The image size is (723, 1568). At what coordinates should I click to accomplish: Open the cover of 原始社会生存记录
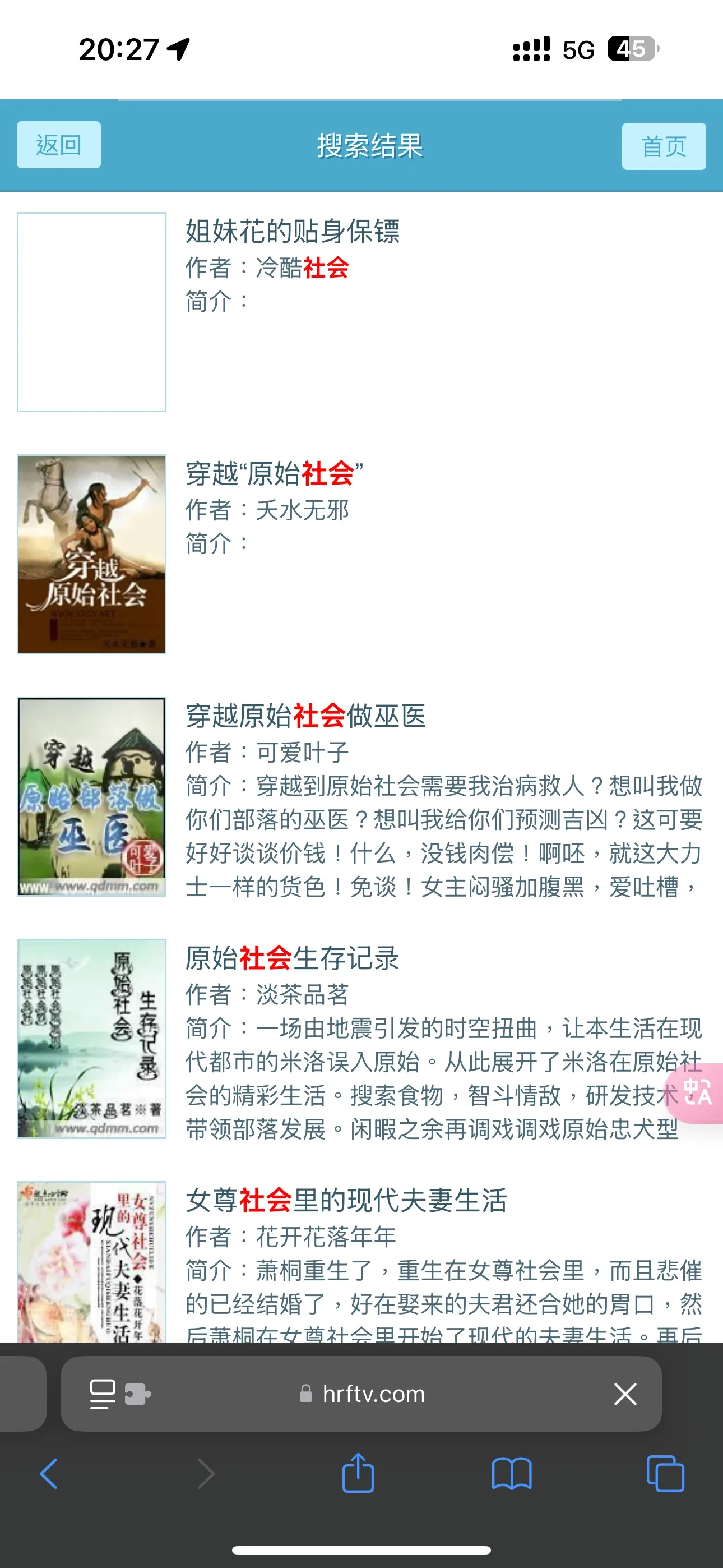tap(91, 1039)
